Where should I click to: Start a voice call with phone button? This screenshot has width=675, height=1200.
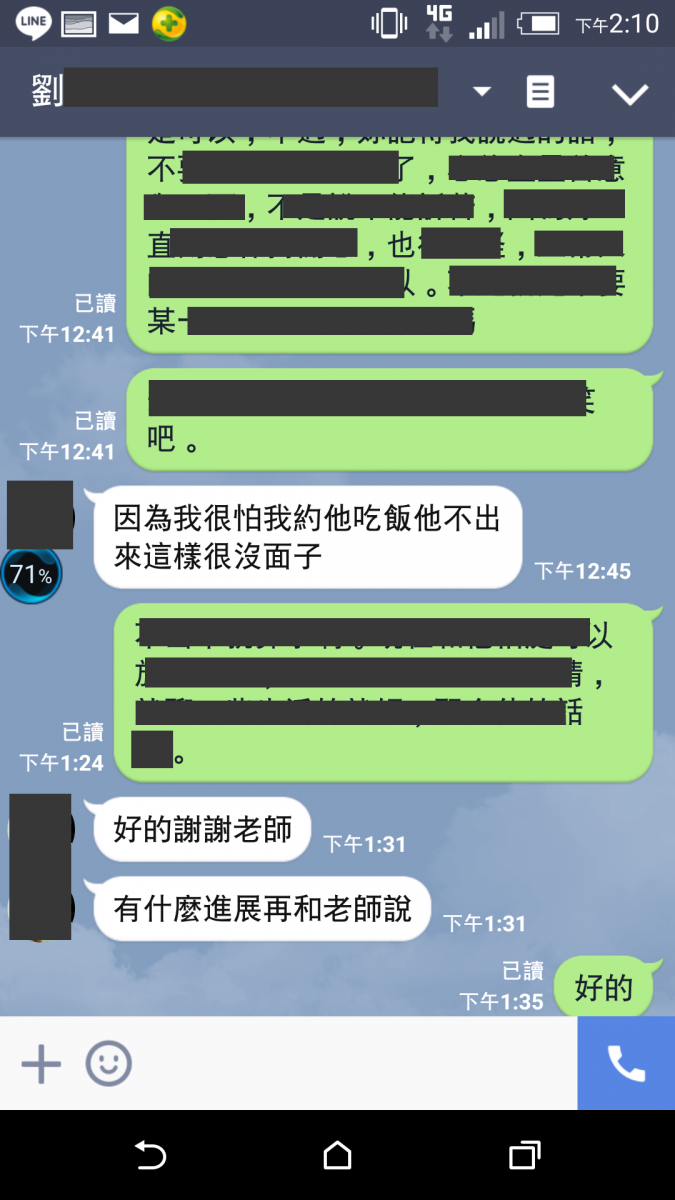pyautogui.click(x=626, y=1064)
